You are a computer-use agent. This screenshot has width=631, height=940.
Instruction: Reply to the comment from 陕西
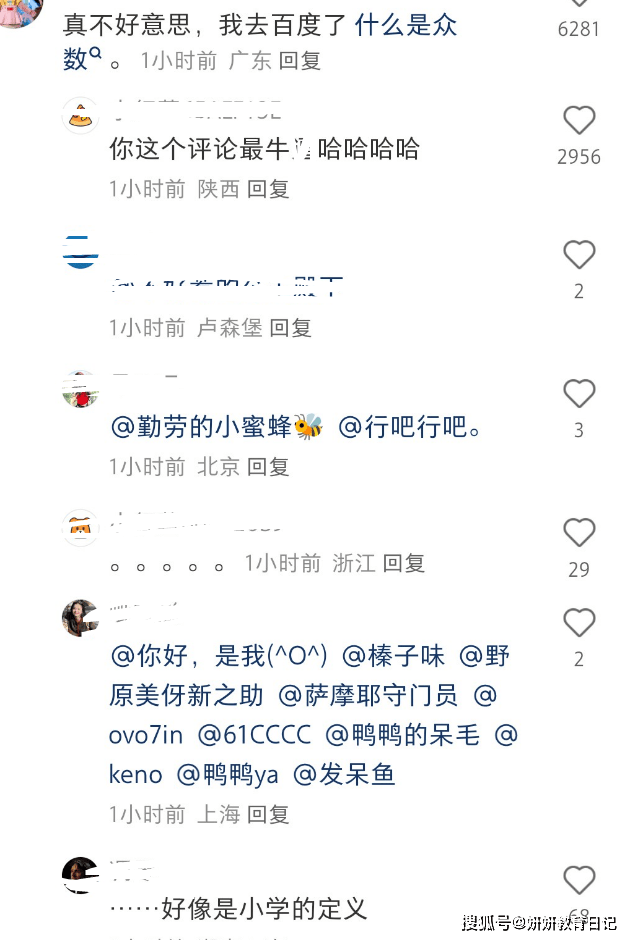coord(268,189)
